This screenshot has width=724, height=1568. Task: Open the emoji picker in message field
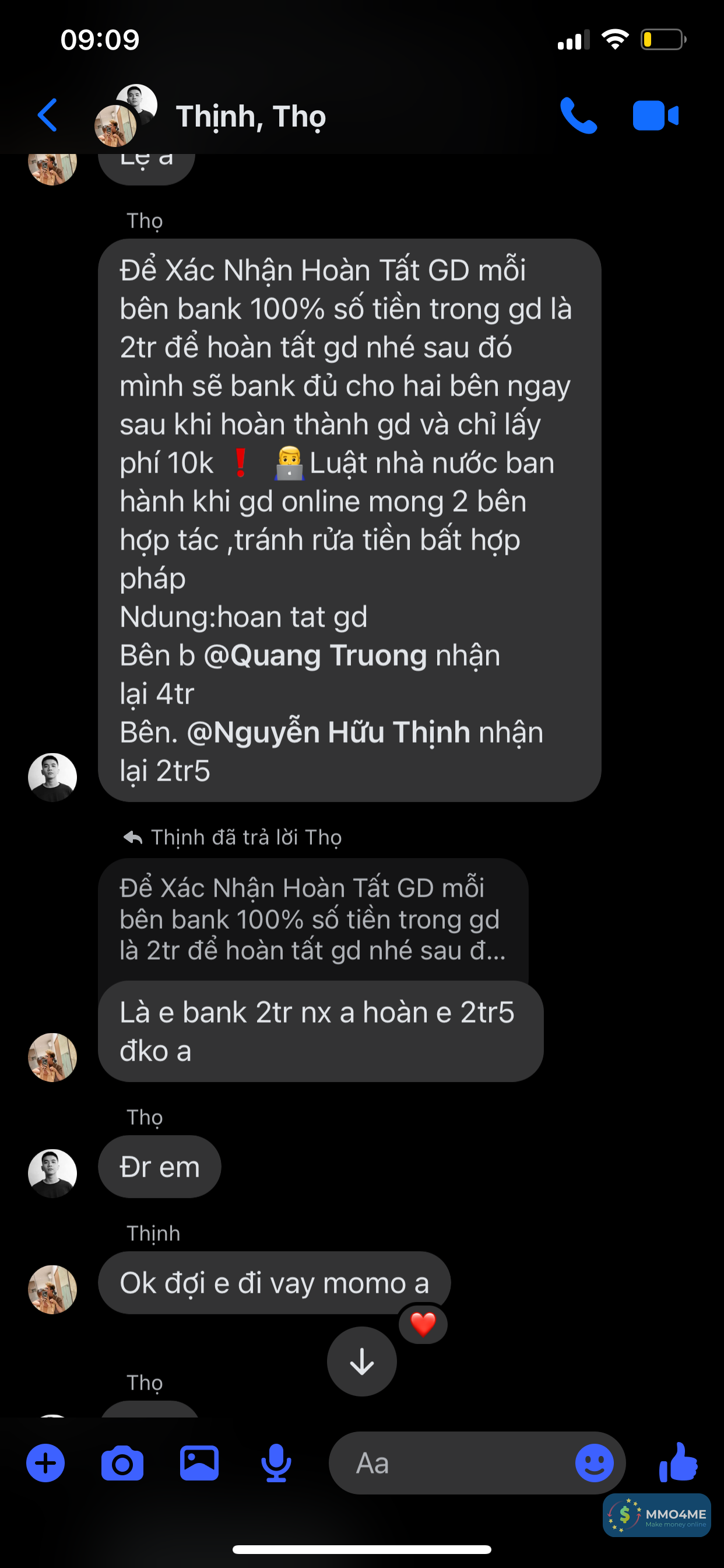(595, 1462)
